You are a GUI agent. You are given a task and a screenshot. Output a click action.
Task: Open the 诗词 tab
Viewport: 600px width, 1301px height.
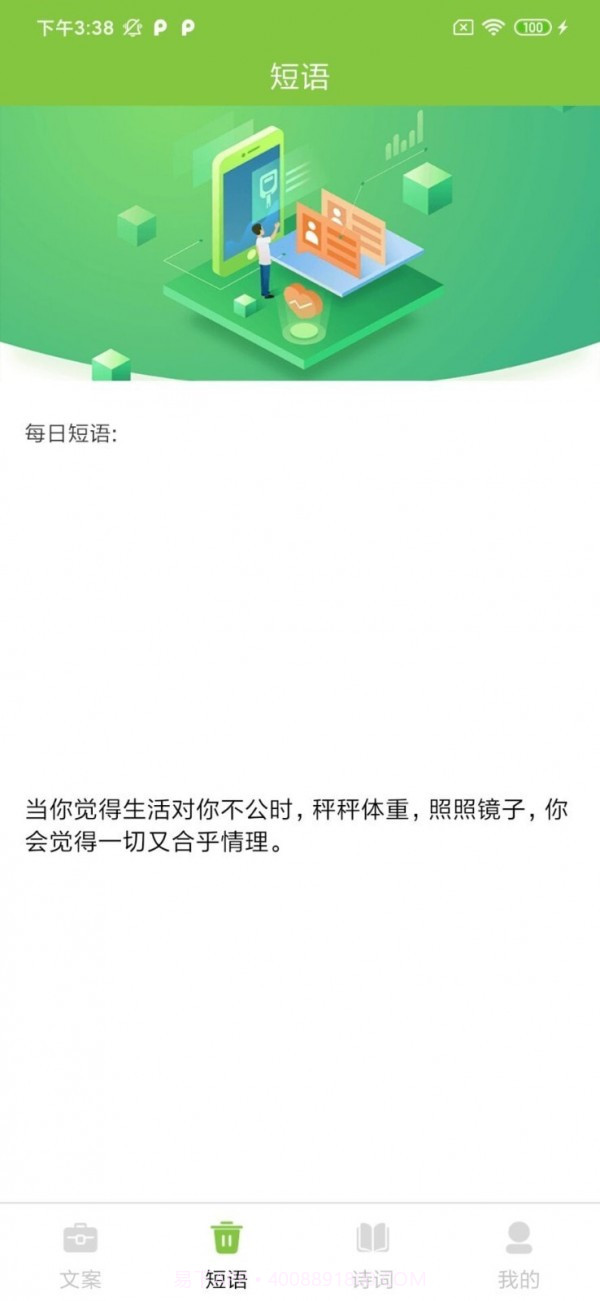tap(373, 1253)
